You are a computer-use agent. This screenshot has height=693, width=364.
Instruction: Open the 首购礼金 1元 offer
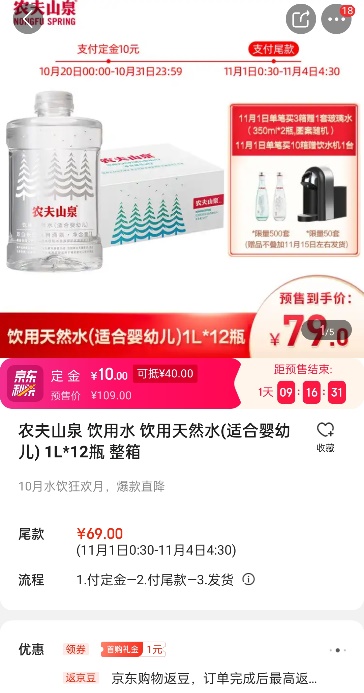coord(133,649)
